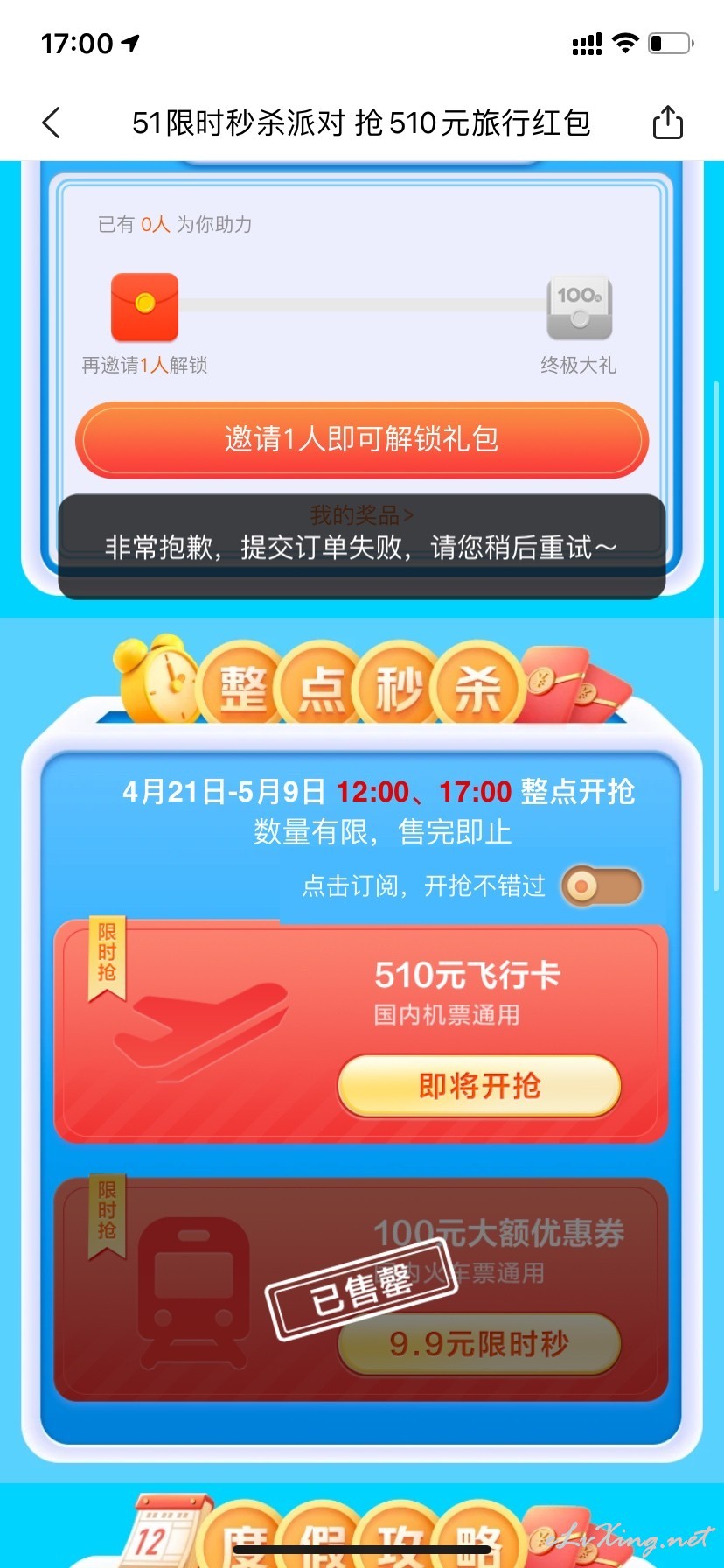Open the 终极大礼 gift box
The image size is (724, 1568).
(x=580, y=308)
